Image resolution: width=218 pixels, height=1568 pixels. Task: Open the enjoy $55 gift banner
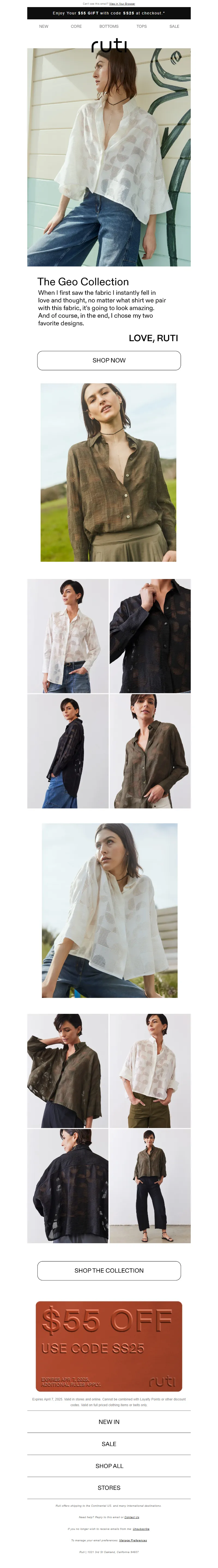click(x=109, y=13)
